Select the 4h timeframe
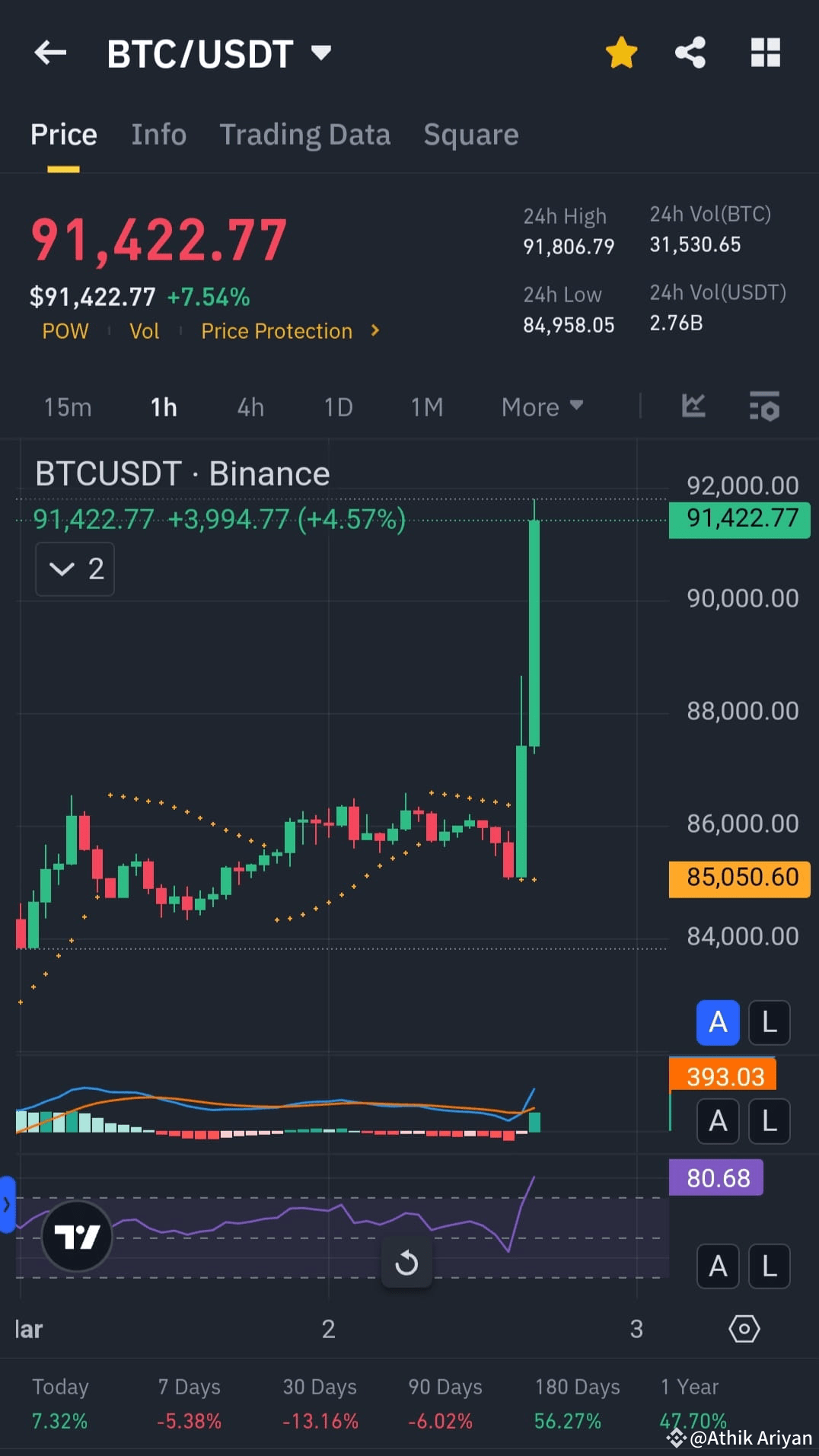 250,407
